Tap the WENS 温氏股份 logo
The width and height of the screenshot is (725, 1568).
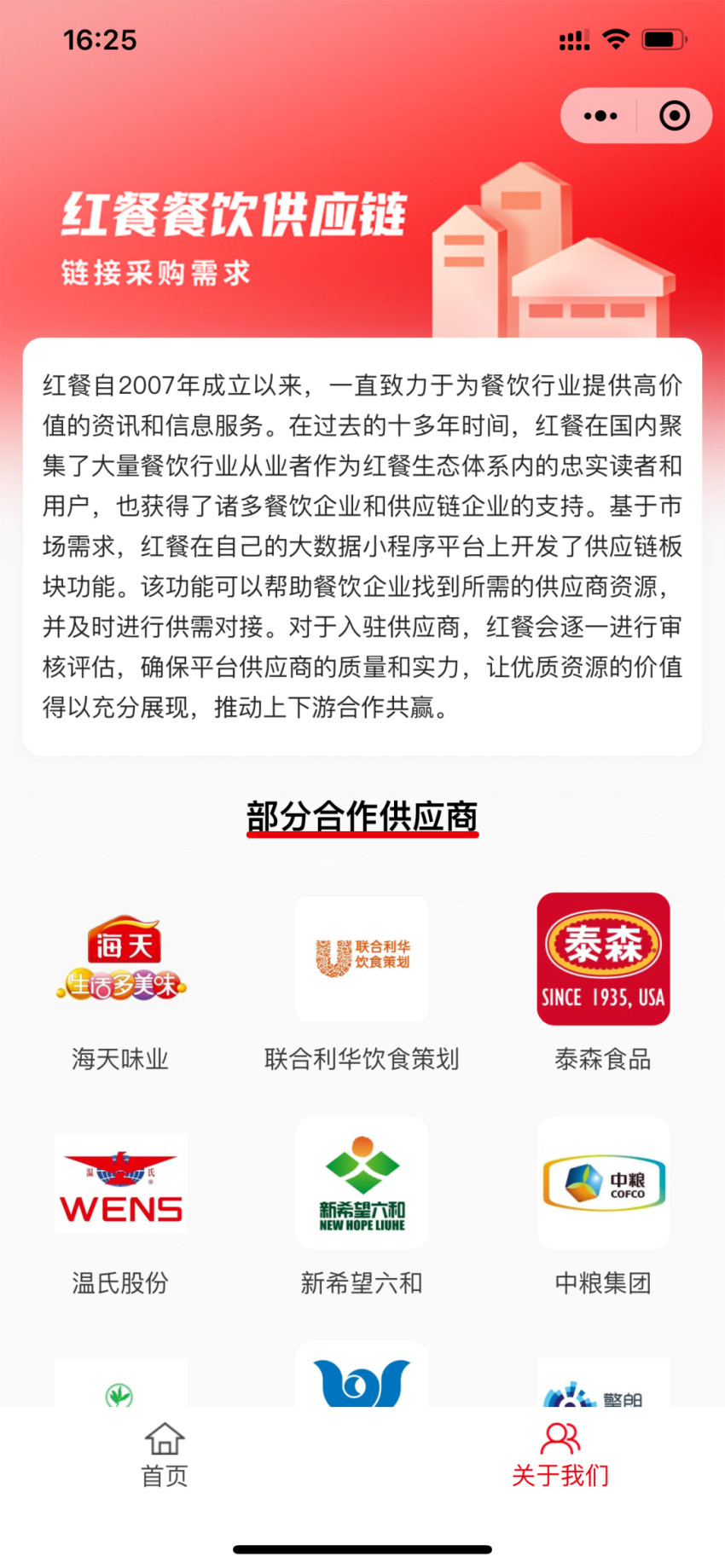click(120, 1183)
